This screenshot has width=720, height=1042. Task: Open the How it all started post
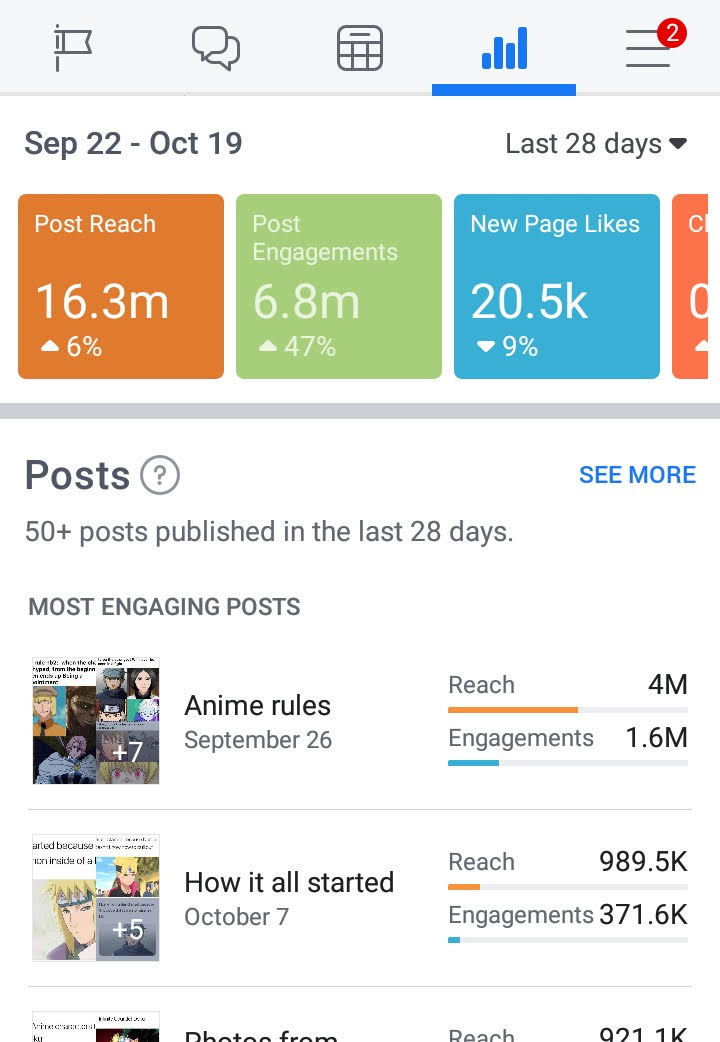tap(289, 897)
